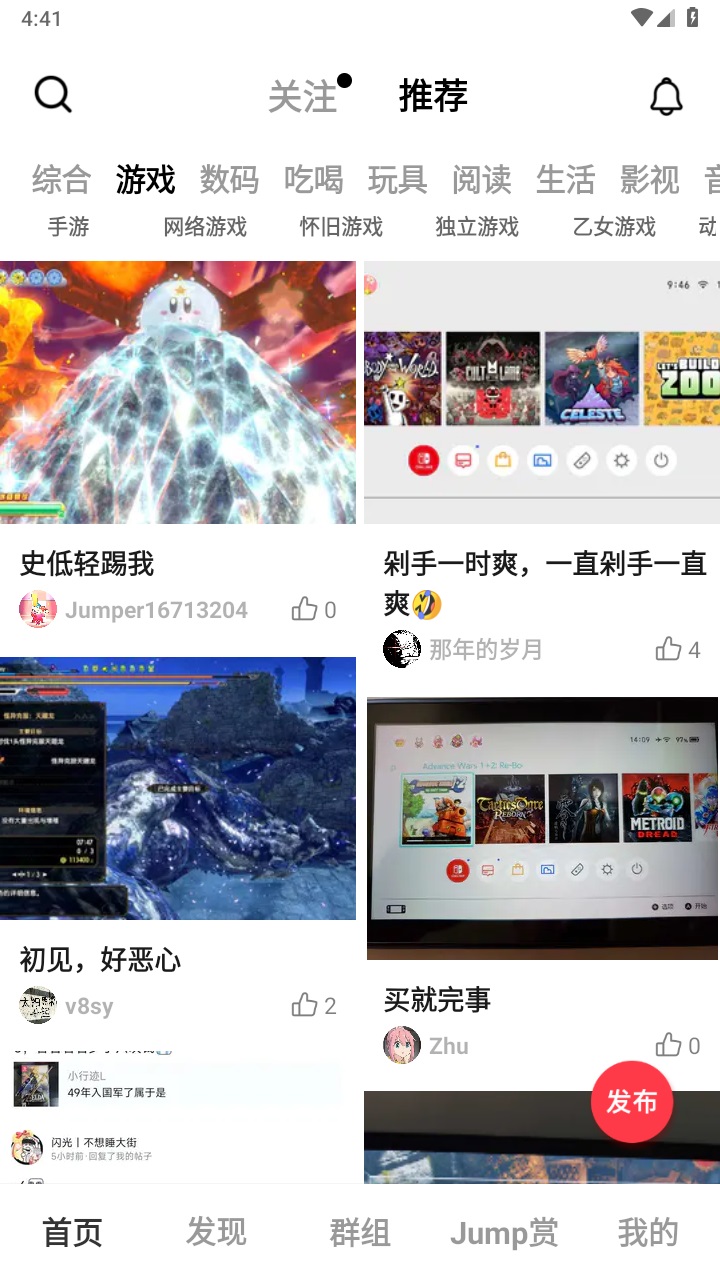Open the post titled 买就完事
Image resolution: width=720 pixels, height=1280 pixels.
(438, 998)
